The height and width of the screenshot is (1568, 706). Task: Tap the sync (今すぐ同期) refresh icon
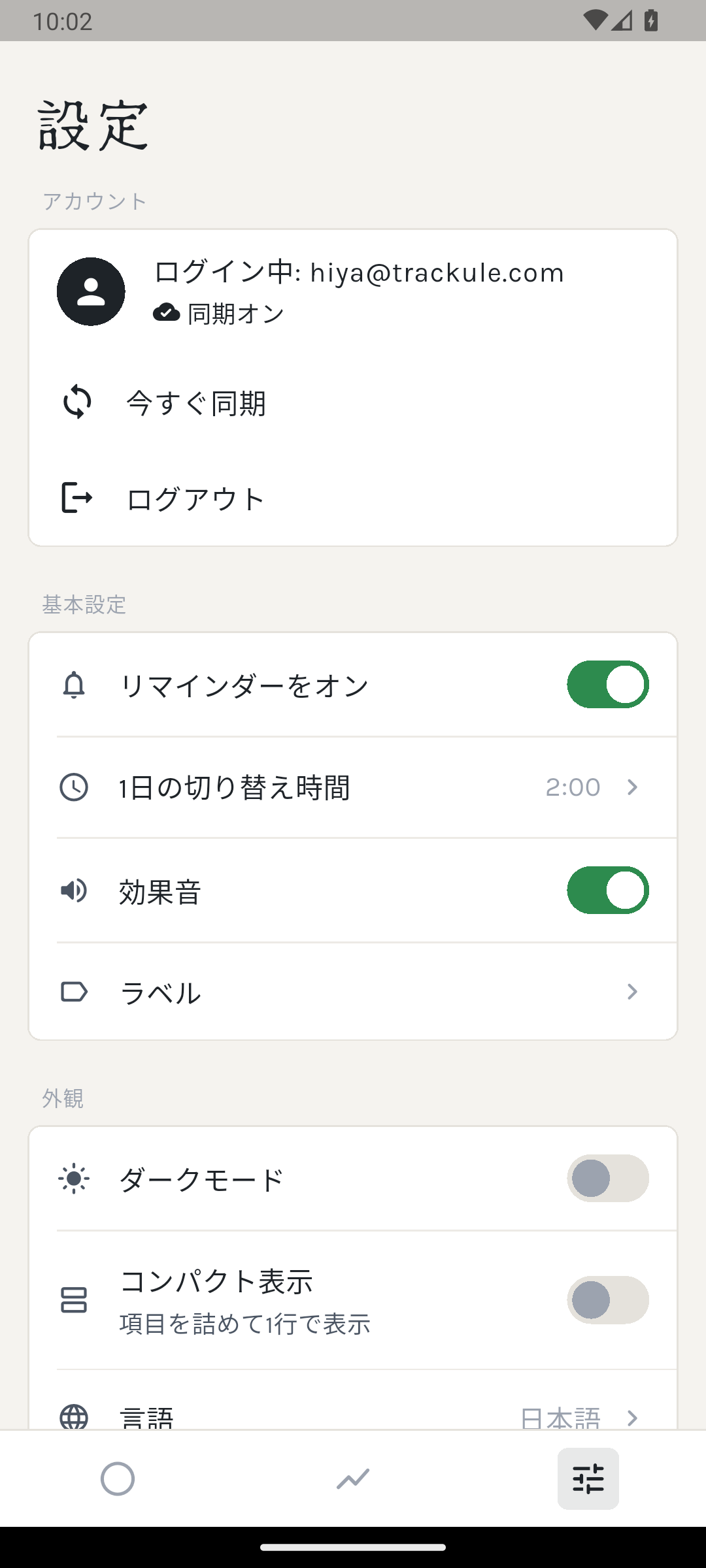coord(76,402)
